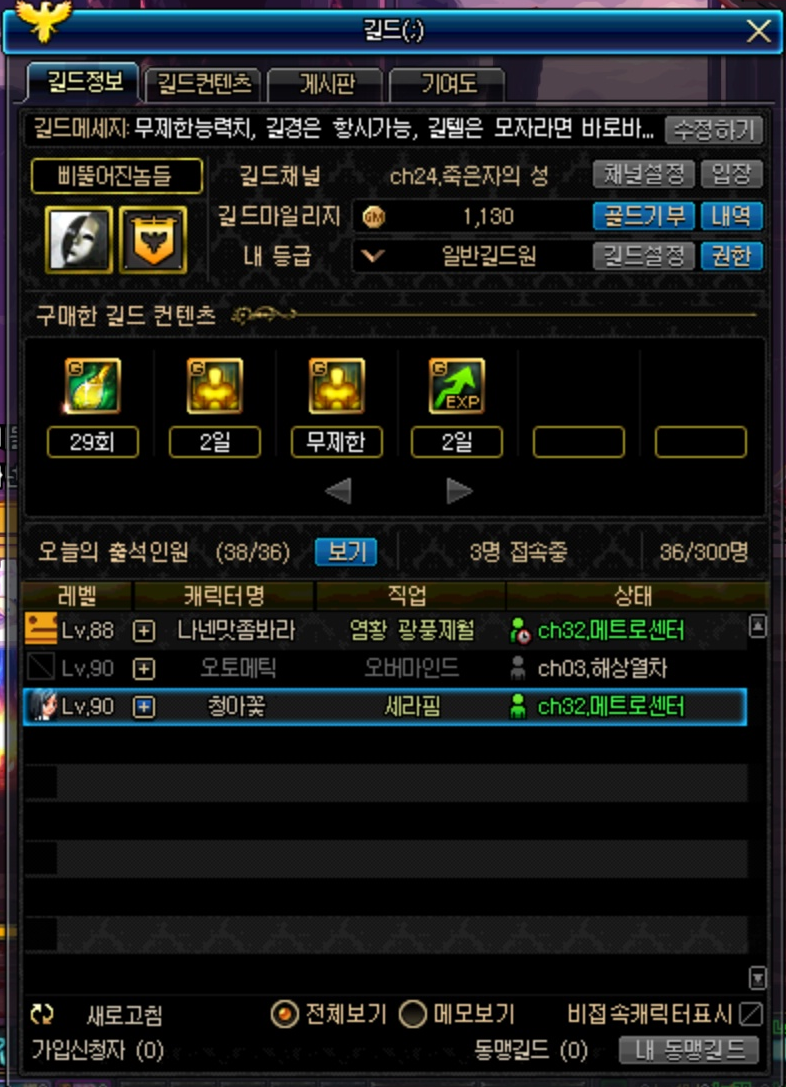Tap the 골드기부 donation button
The height and width of the screenshot is (1087, 786).
[x=643, y=216]
